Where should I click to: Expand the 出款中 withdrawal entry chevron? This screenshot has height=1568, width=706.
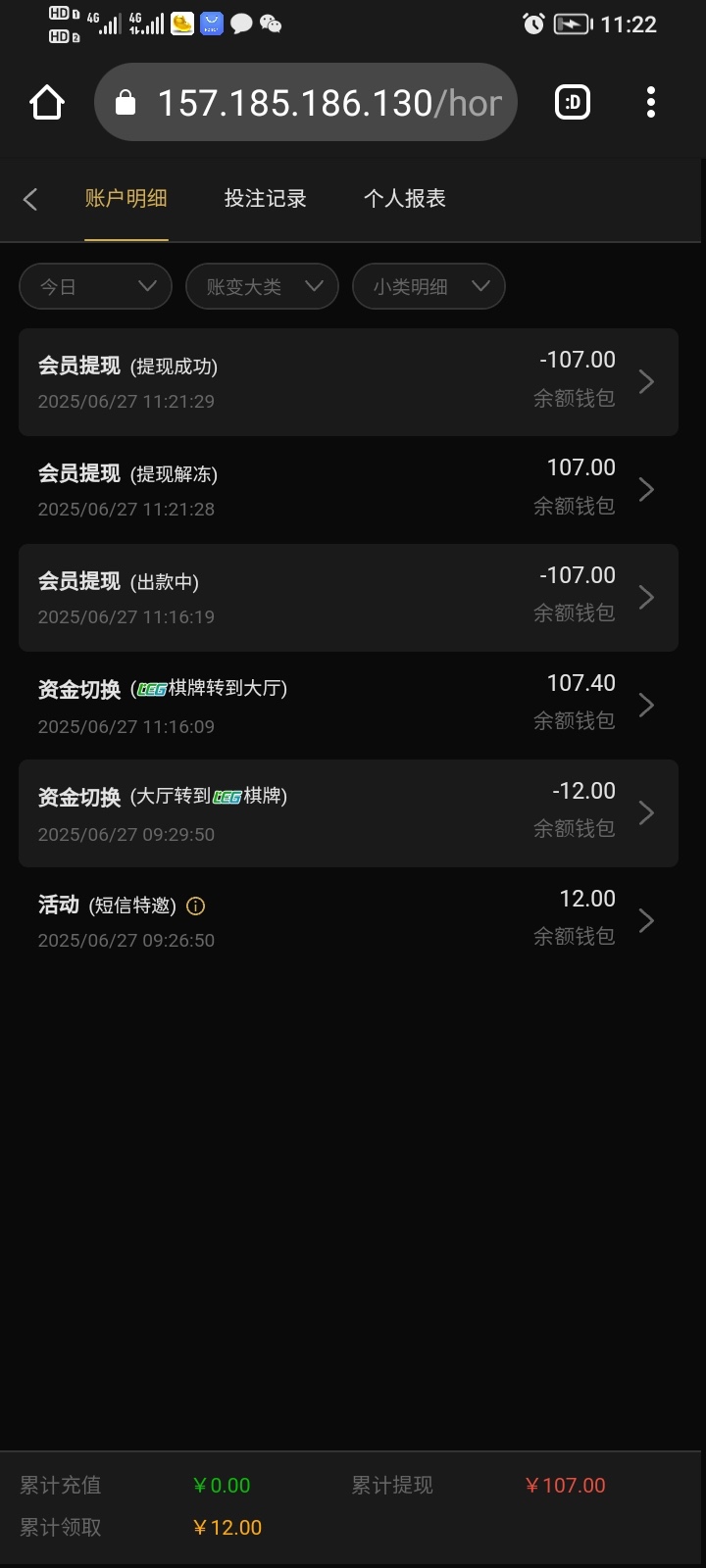[x=646, y=597]
